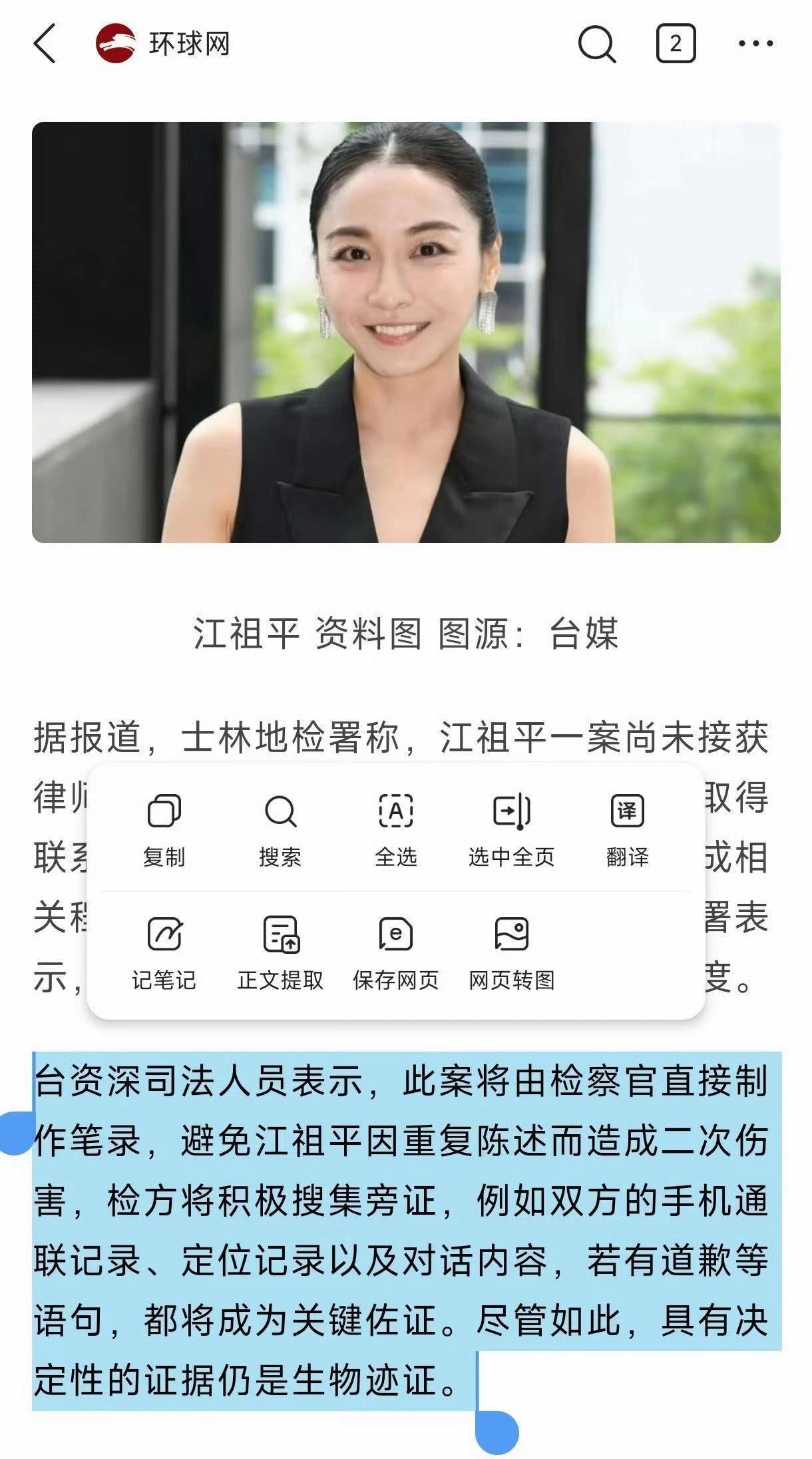Convert the page to image with 网页转图
Viewport: 812px width, 1459px height.
(x=511, y=953)
